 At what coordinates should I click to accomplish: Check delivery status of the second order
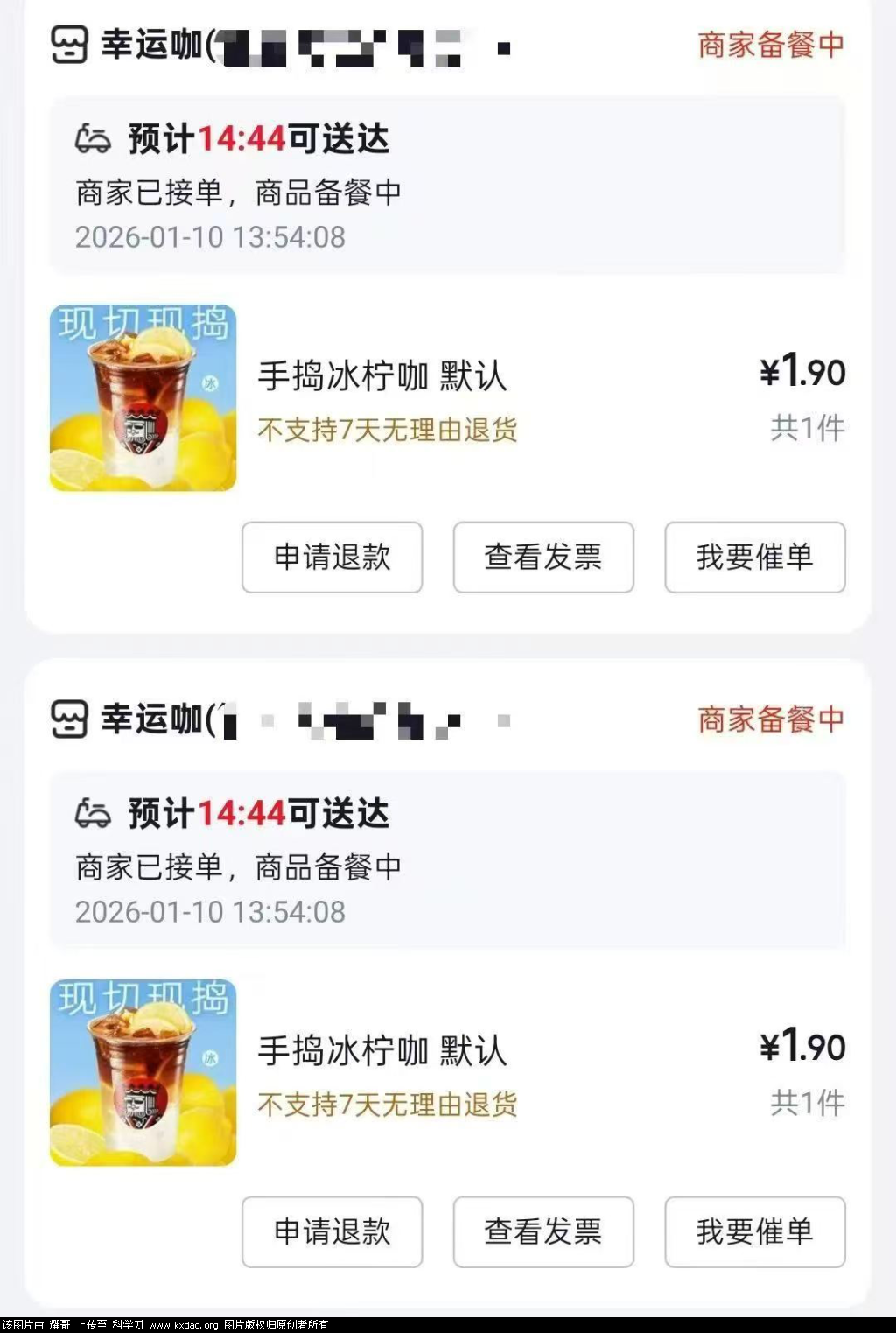point(446,860)
